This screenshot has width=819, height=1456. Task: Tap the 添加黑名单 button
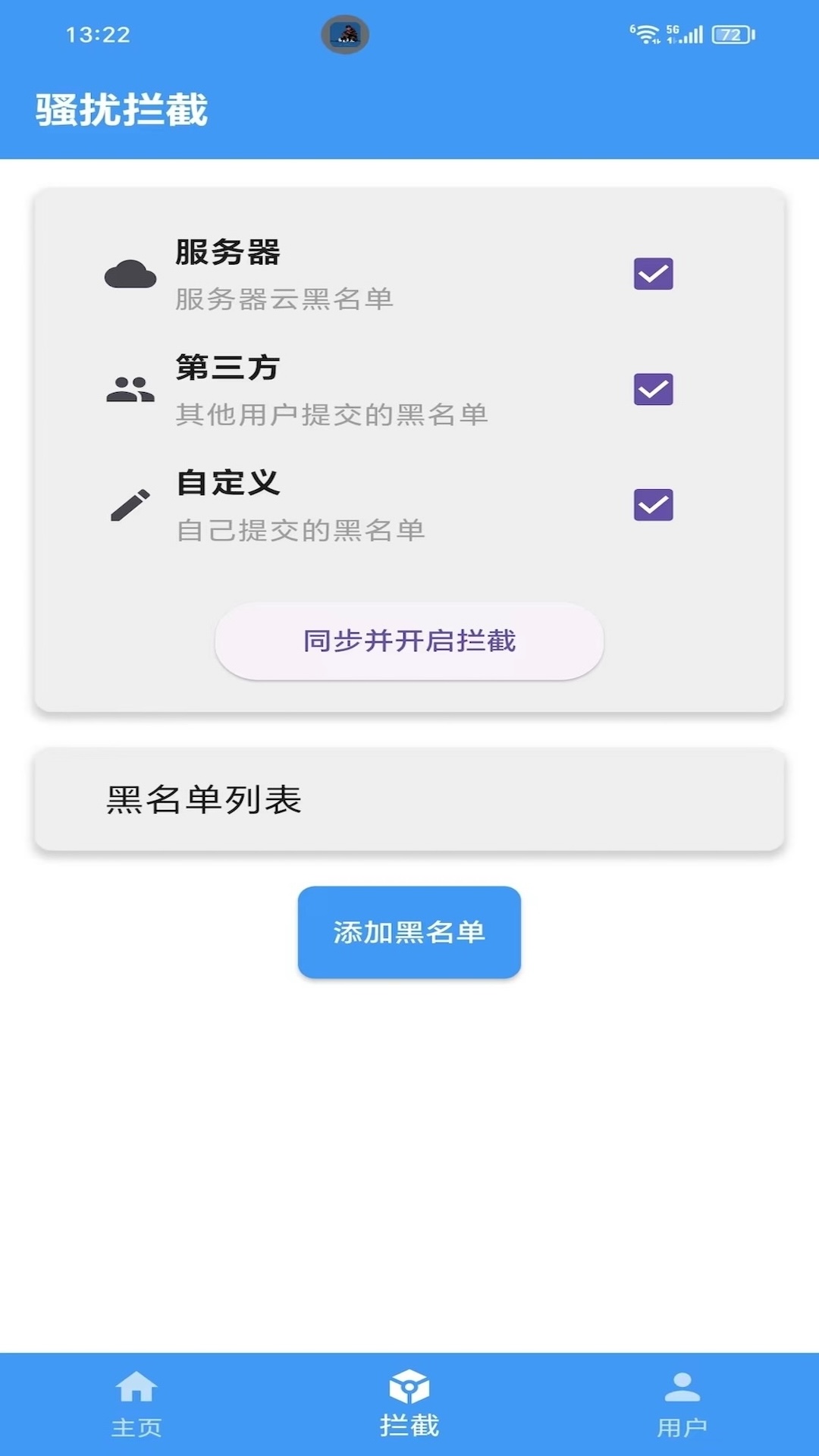pyautogui.click(x=409, y=933)
